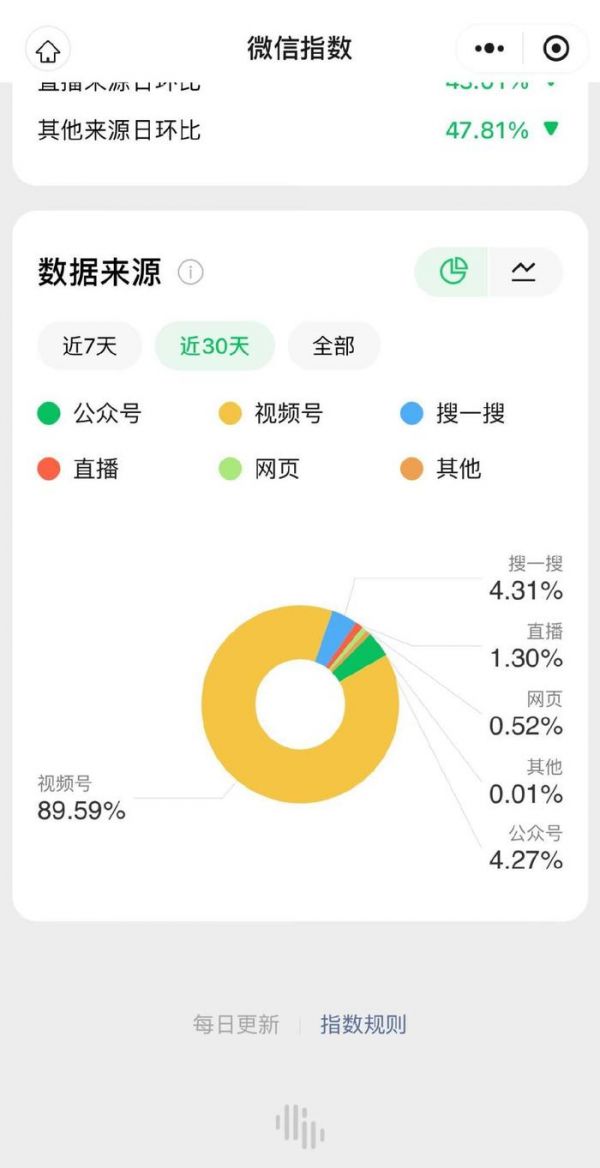Switch to pie chart view

click(454, 271)
